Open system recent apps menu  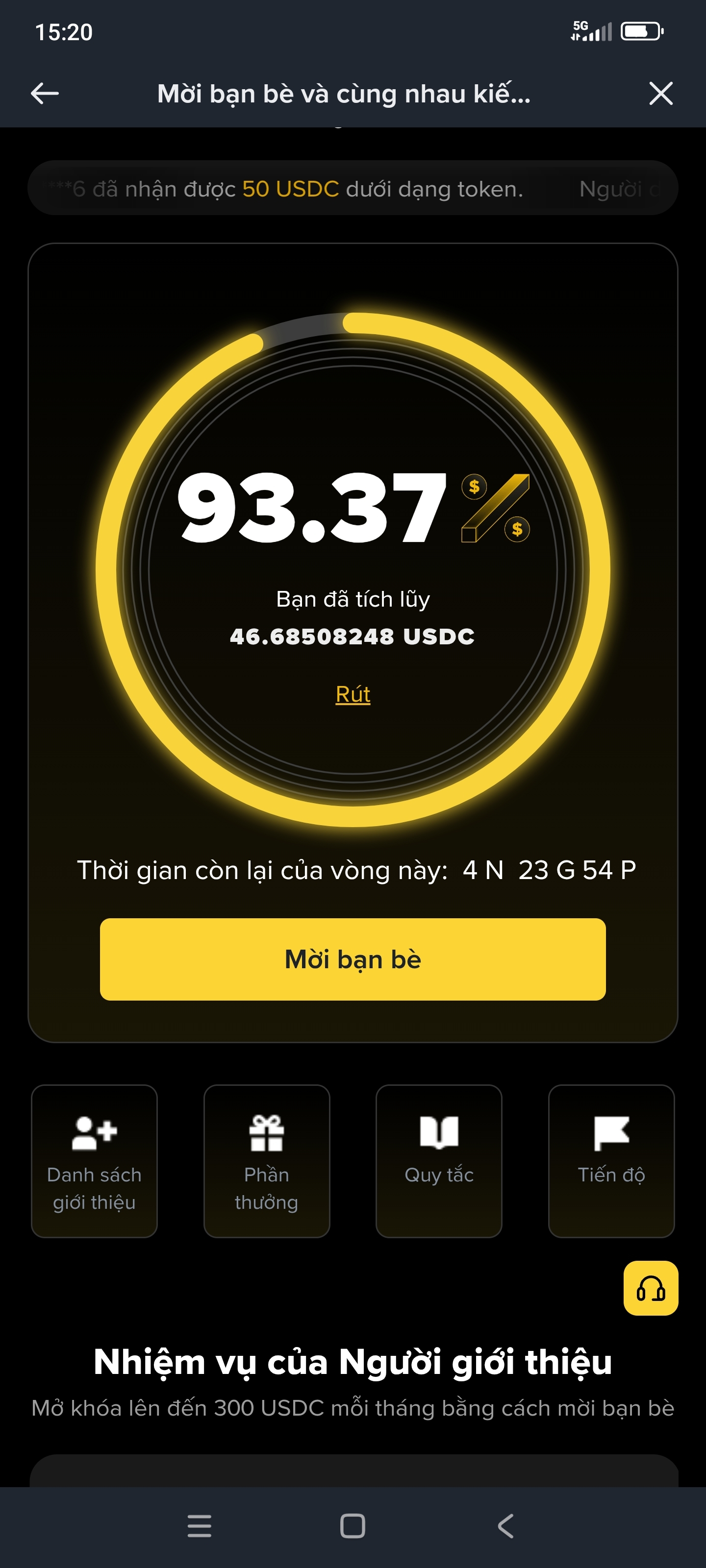[x=199, y=1526]
